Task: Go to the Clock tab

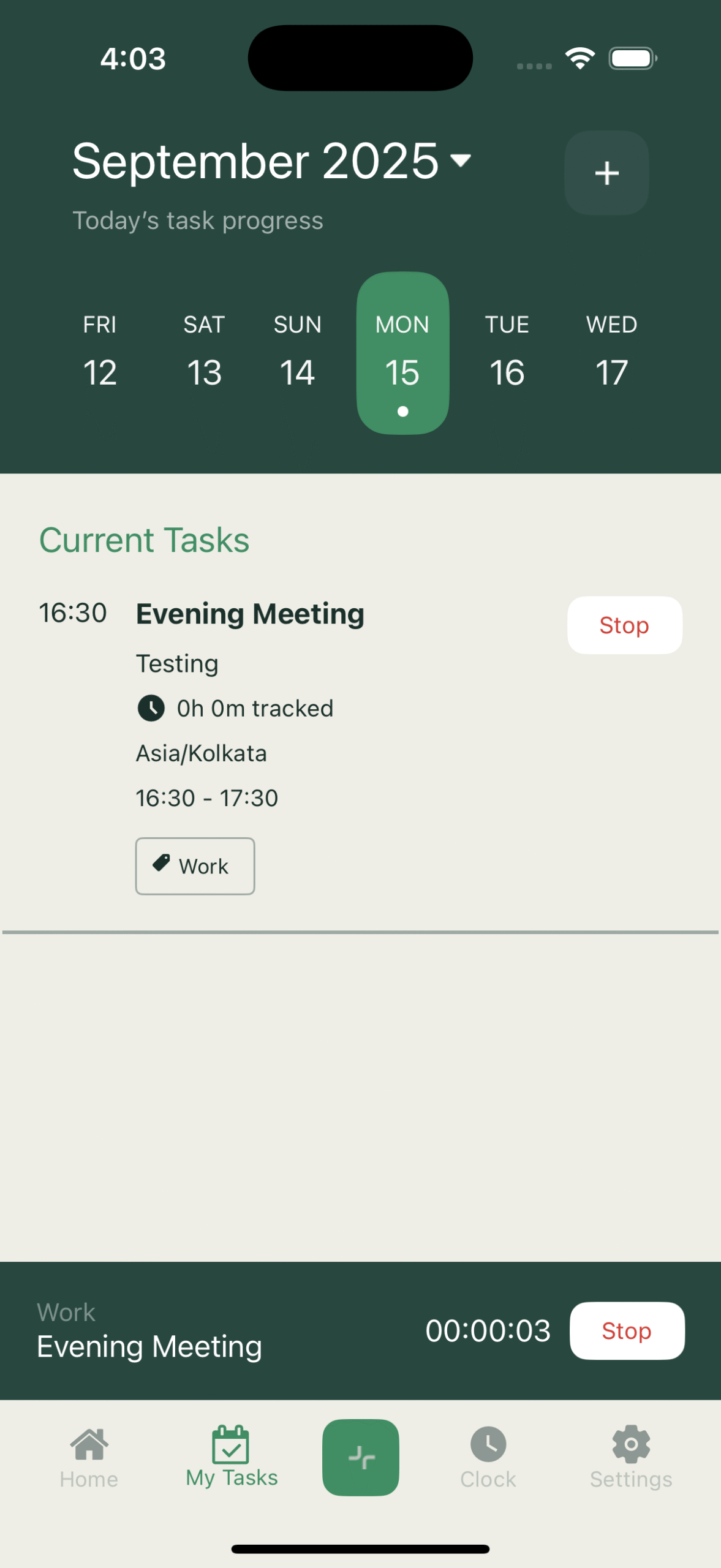Action: 488,1457
